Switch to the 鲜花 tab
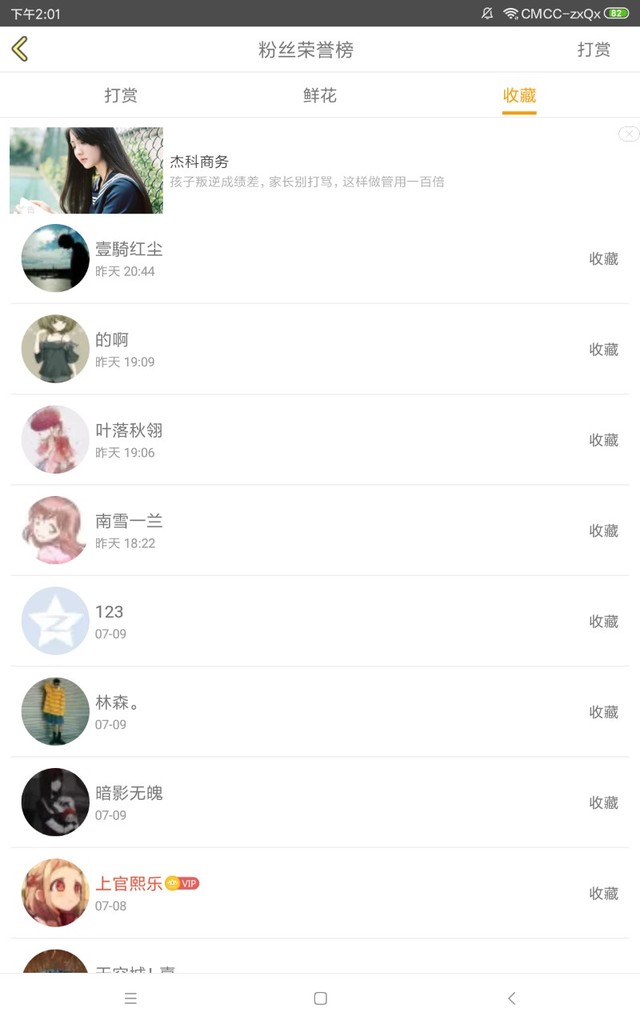 click(x=320, y=95)
